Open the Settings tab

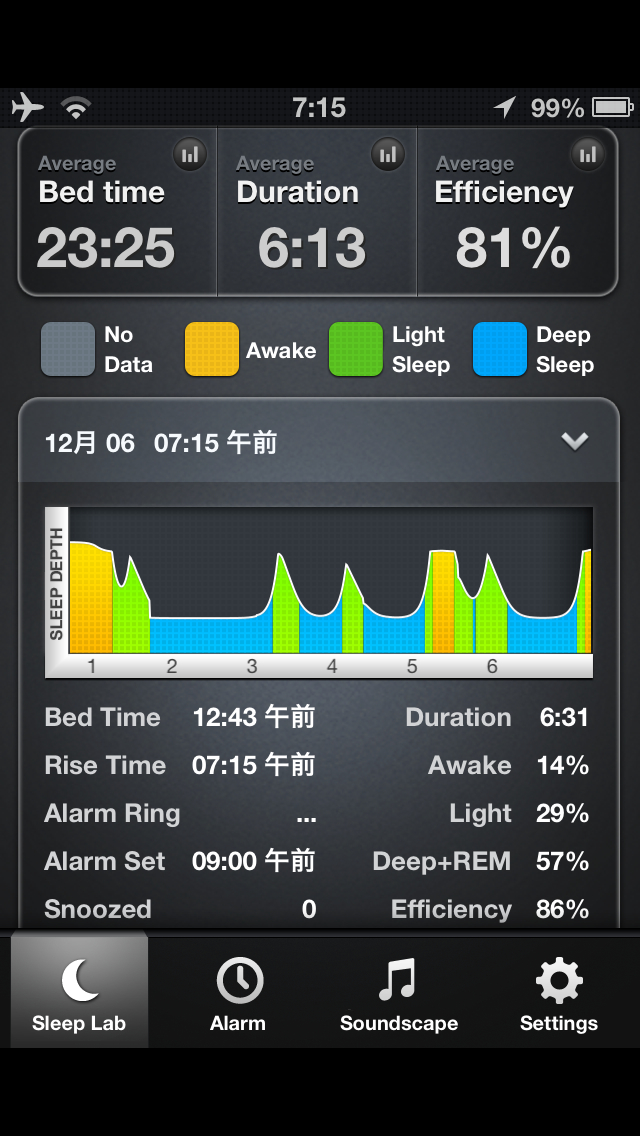559,993
